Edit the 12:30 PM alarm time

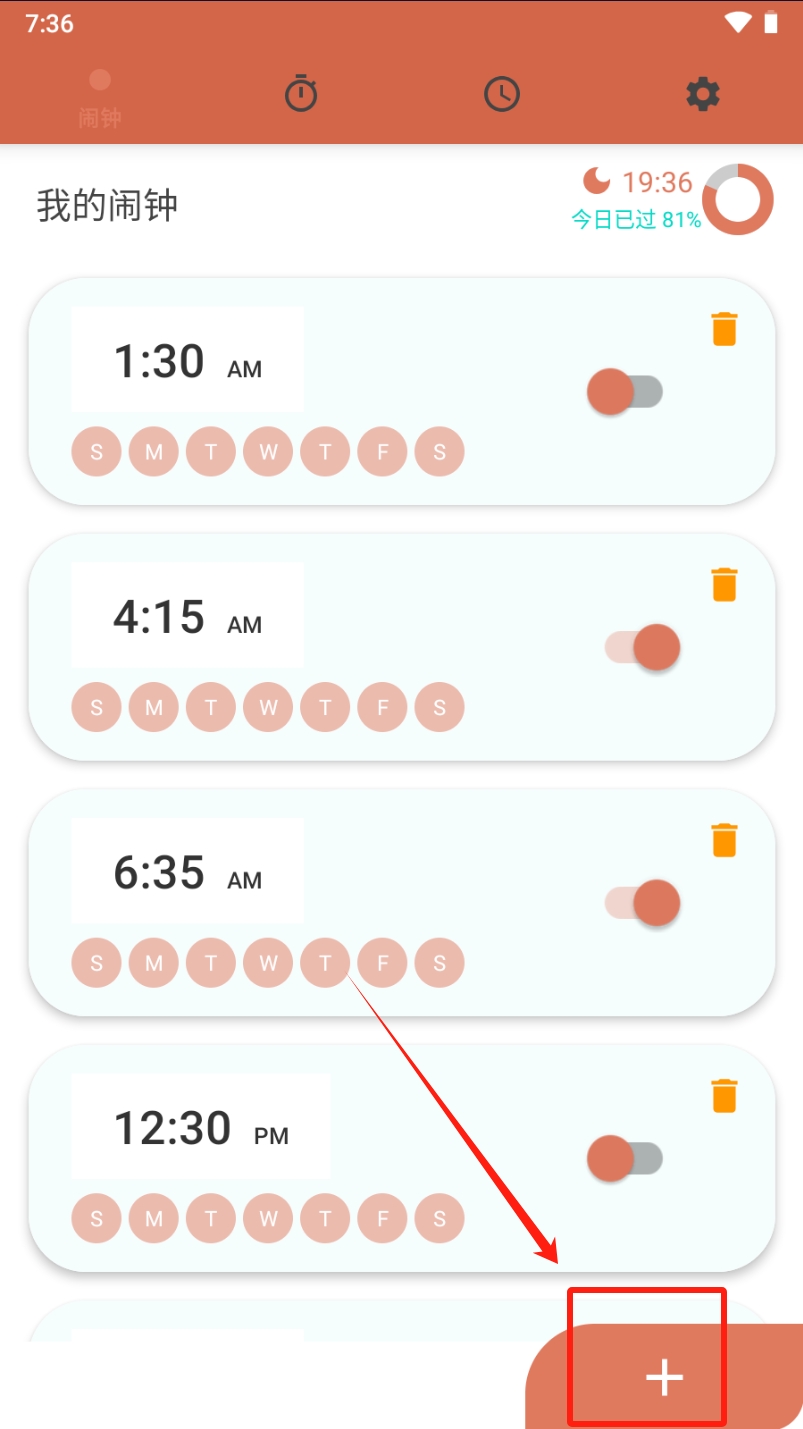[x=201, y=1127]
